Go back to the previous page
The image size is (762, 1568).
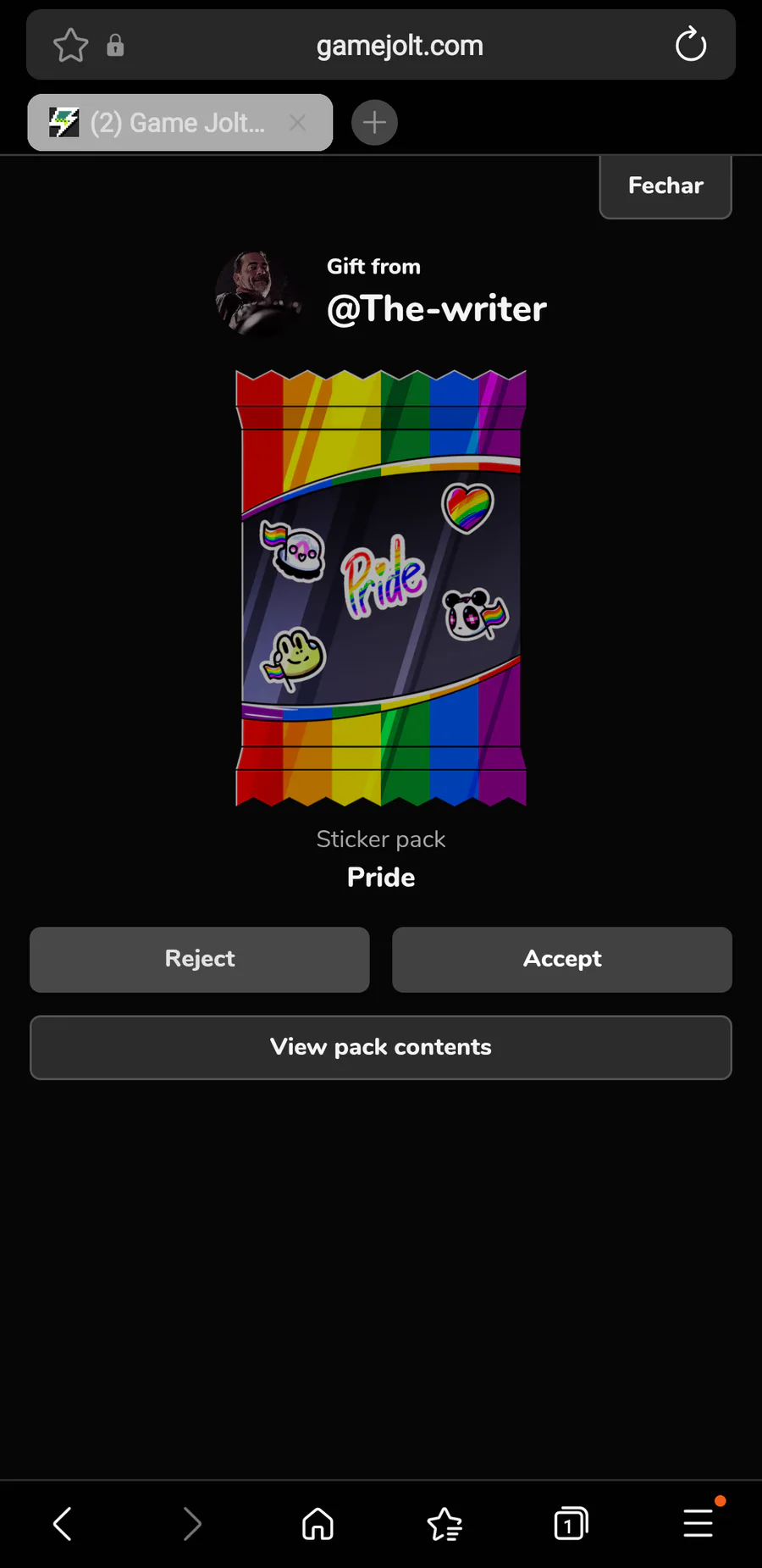point(63,1524)
